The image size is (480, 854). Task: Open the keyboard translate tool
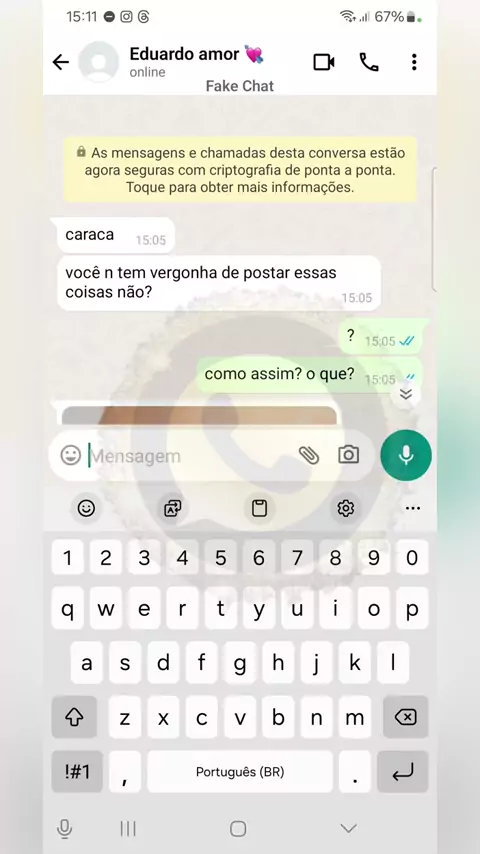pos(173,508)
